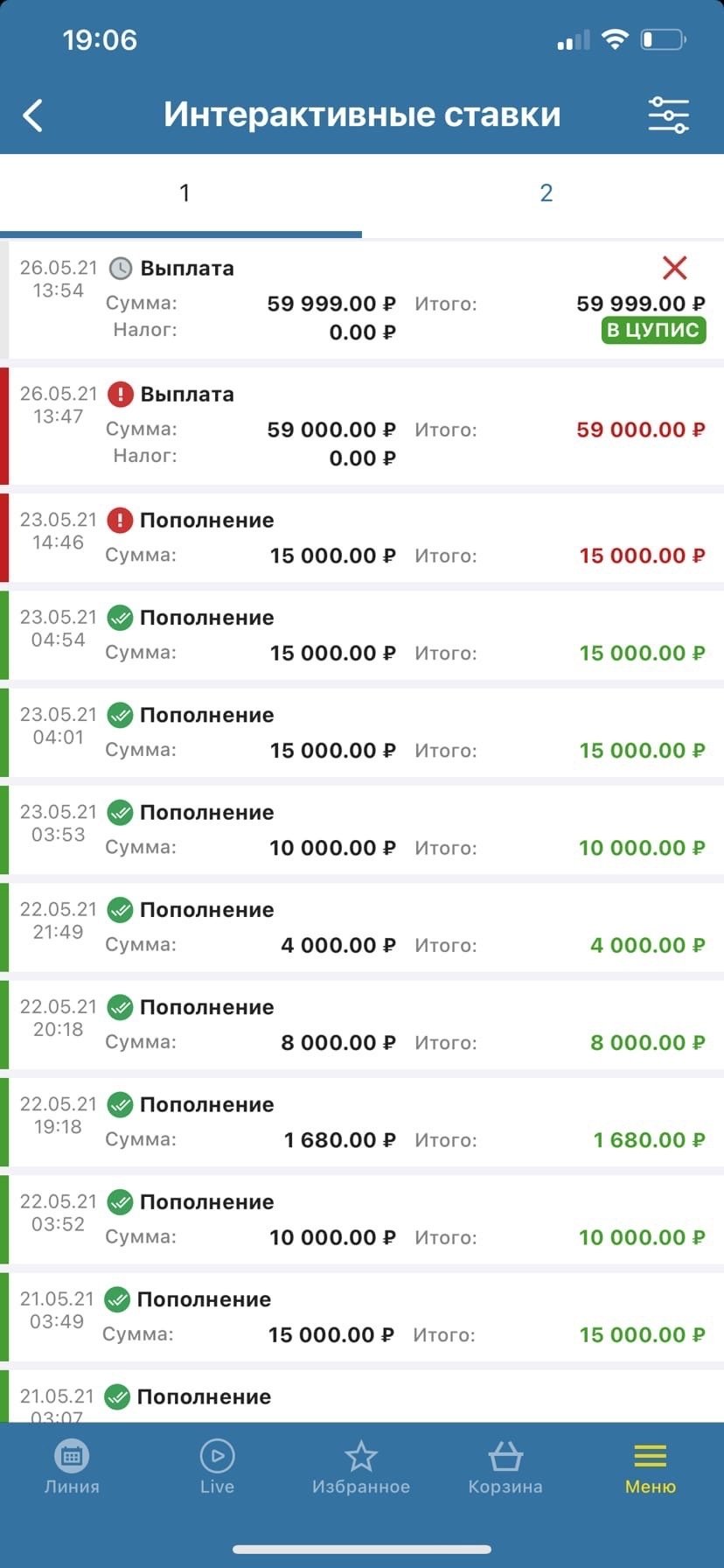The image size is (724, 1568).
Task: Switch to the Live tab
Action: click(217, 1467)
